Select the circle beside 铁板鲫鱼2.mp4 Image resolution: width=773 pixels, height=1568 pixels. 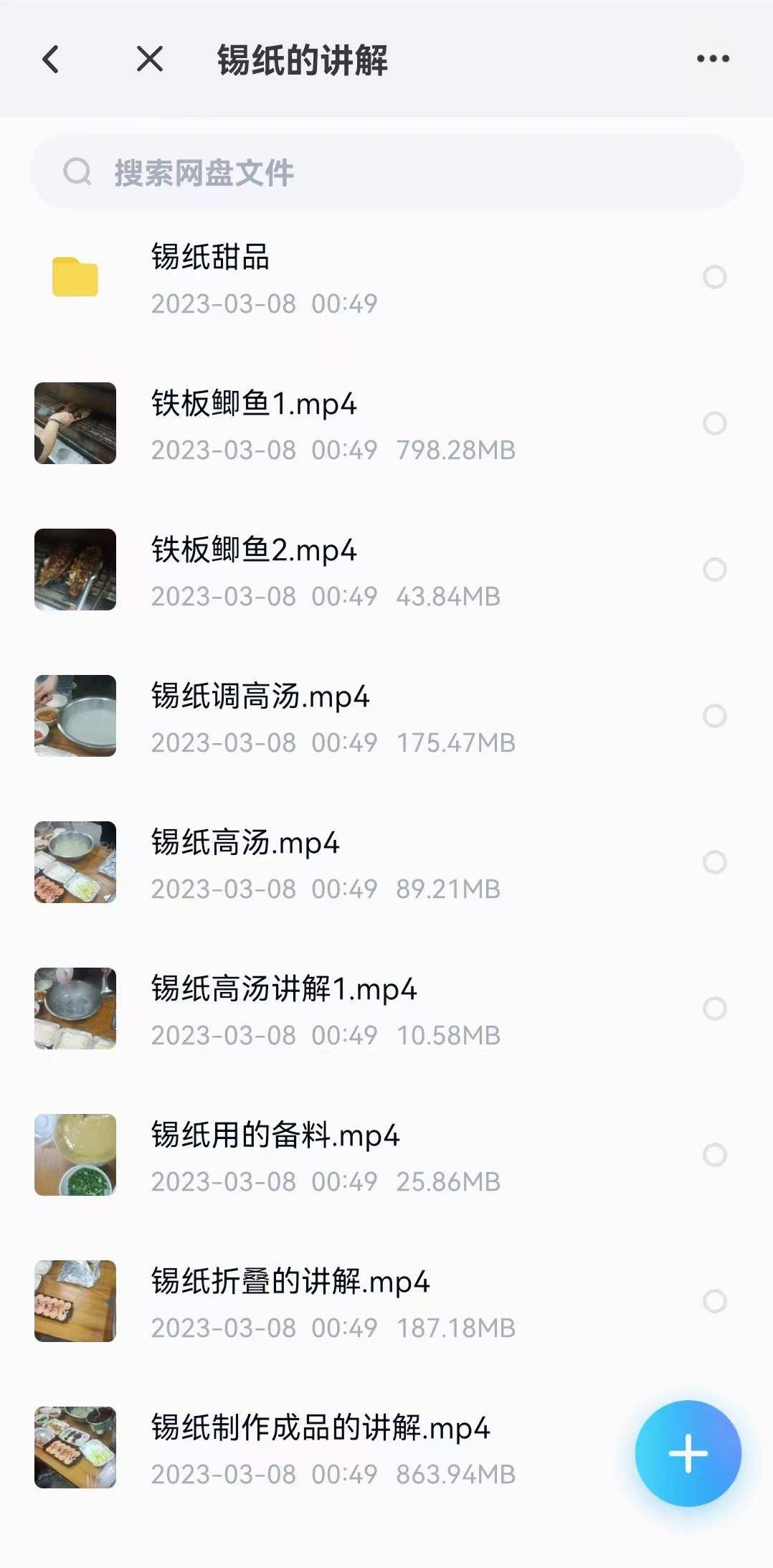point(713,569)
